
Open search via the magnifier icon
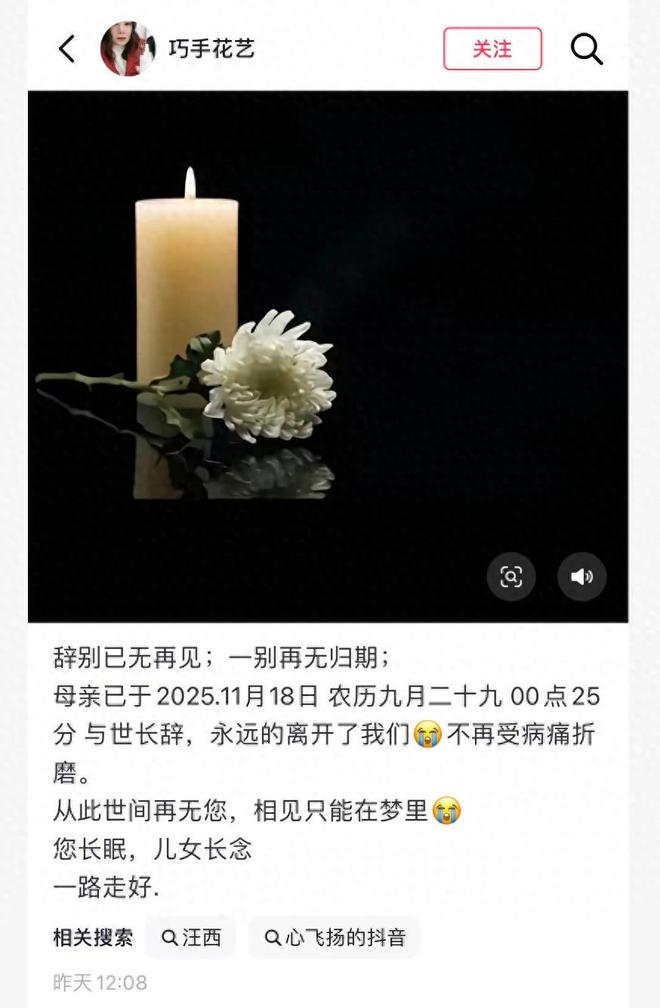587,48
